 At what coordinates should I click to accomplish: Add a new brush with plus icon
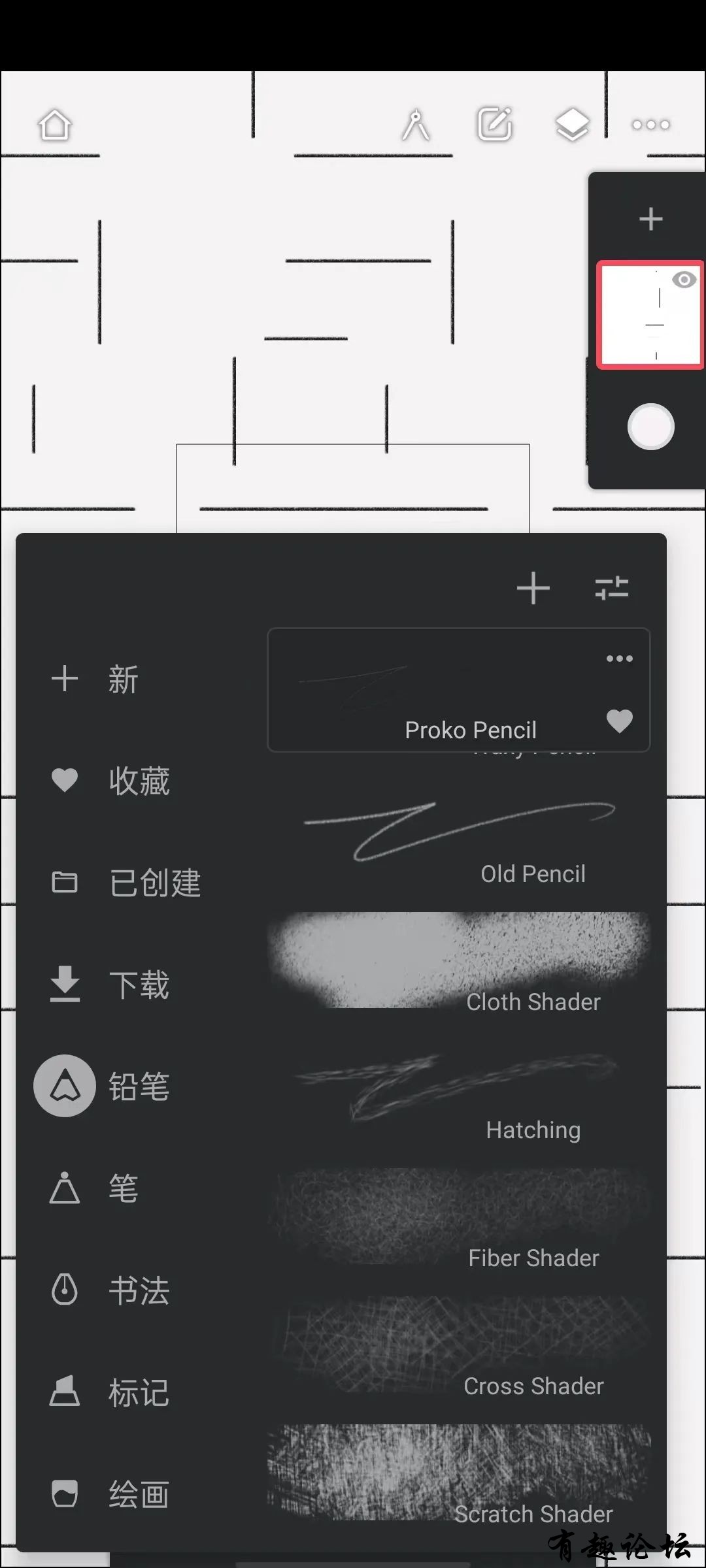pos(533,588)
